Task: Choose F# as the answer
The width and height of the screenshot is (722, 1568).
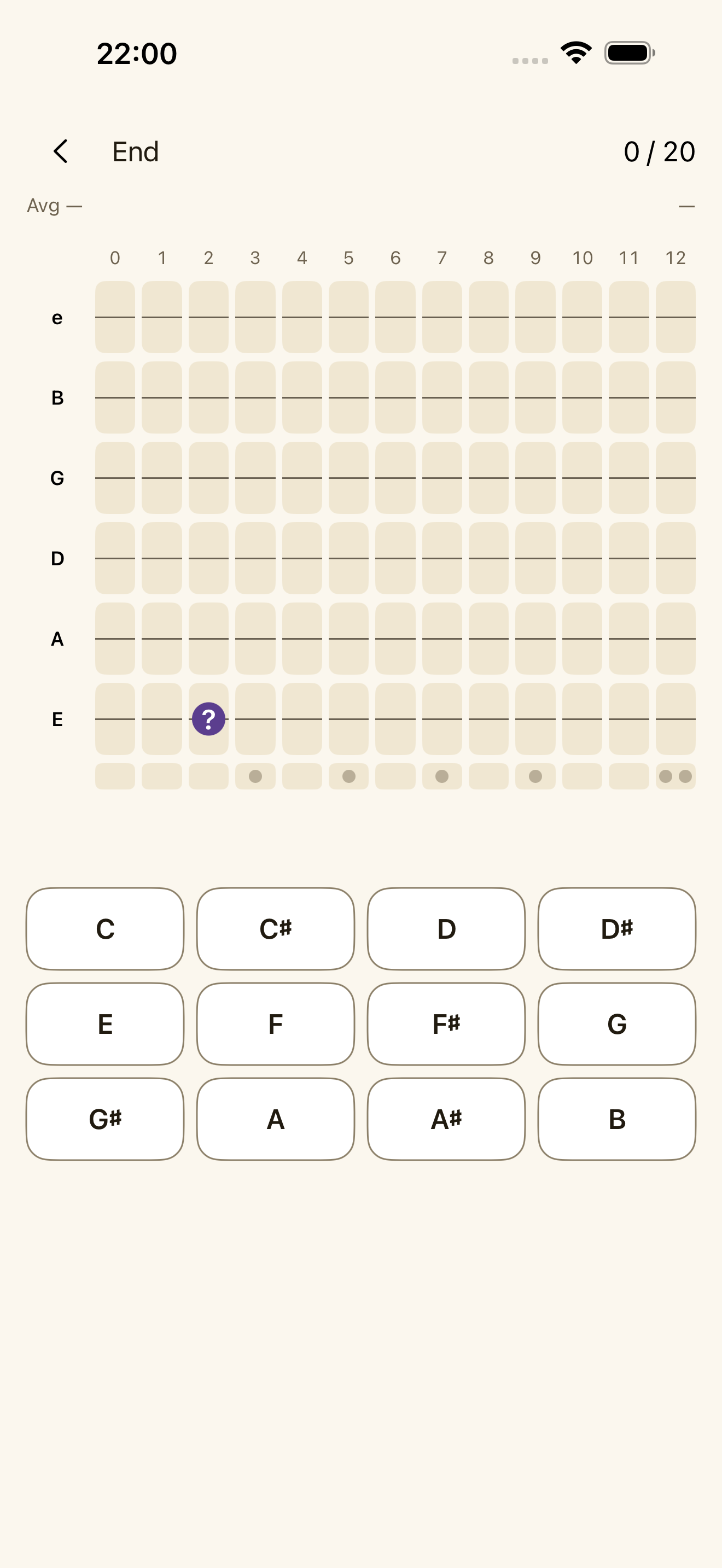Action: 446,1024
